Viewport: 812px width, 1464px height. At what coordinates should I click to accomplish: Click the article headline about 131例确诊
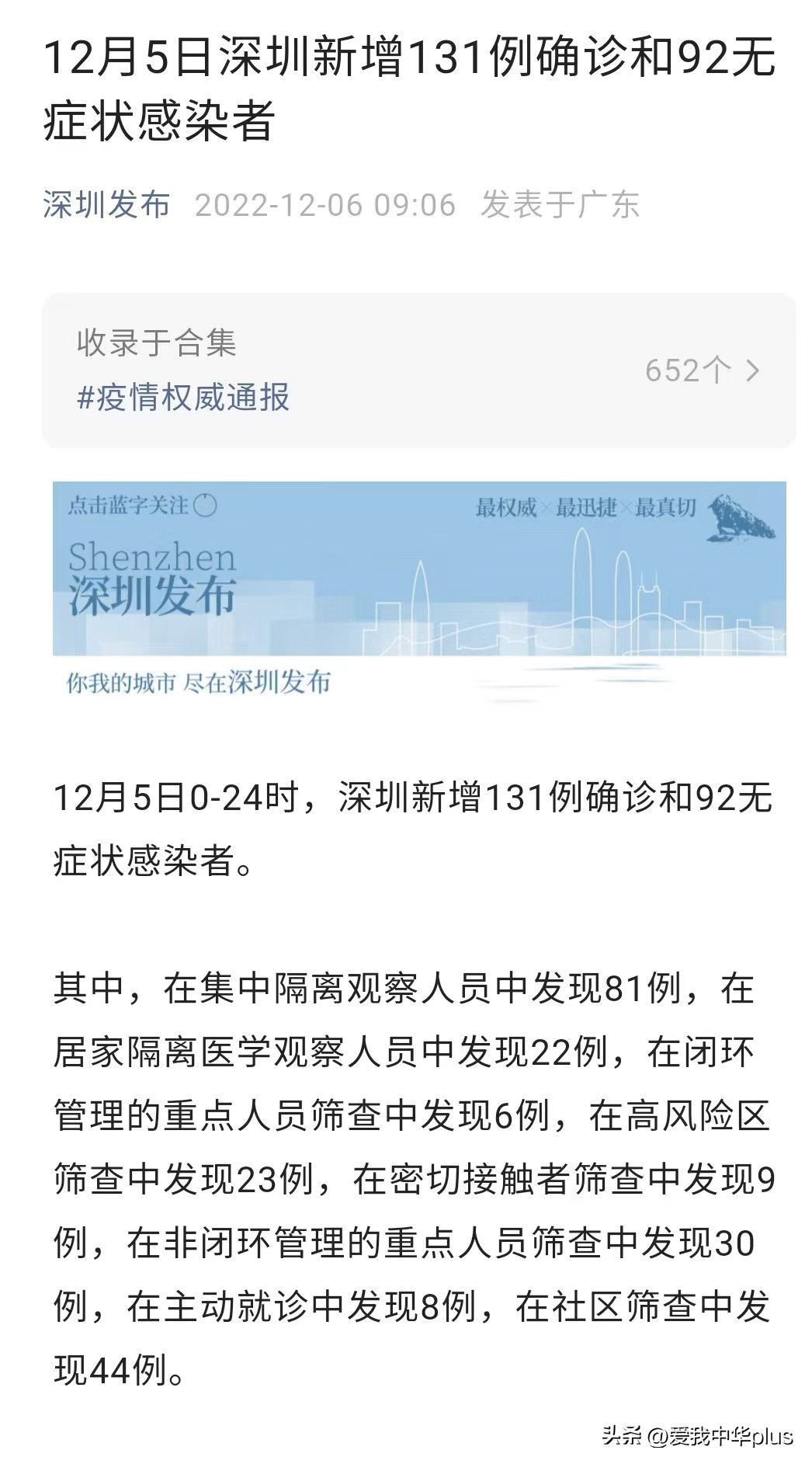404,85
